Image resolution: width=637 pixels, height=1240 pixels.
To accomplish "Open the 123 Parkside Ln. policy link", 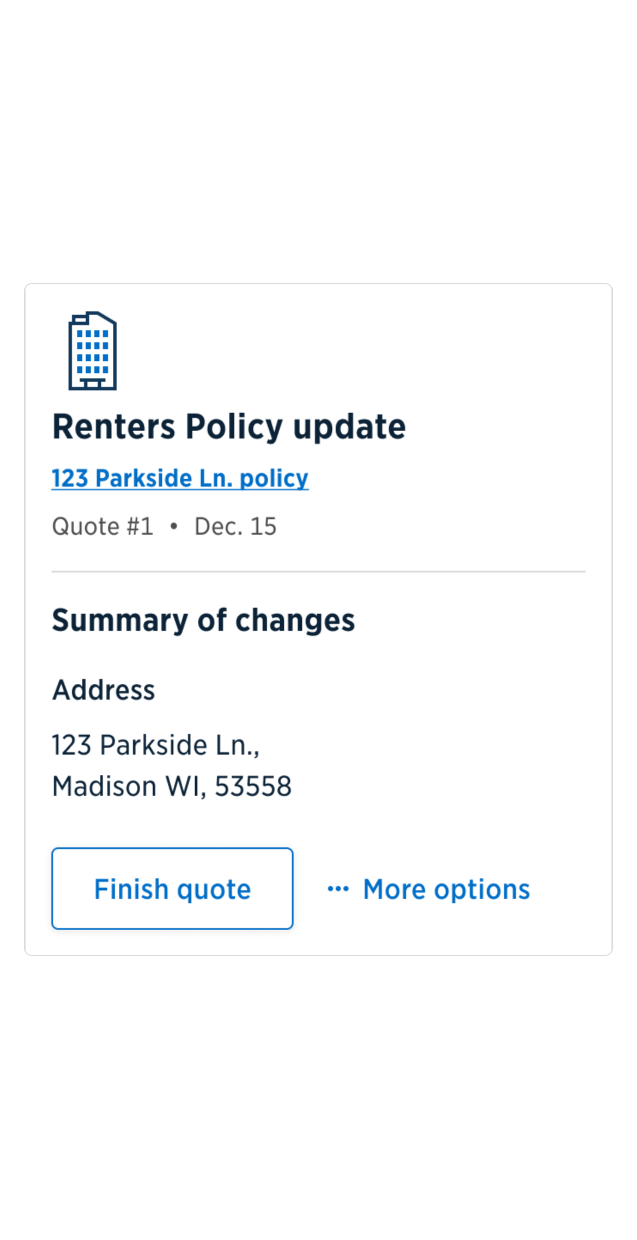I will 180,478.
